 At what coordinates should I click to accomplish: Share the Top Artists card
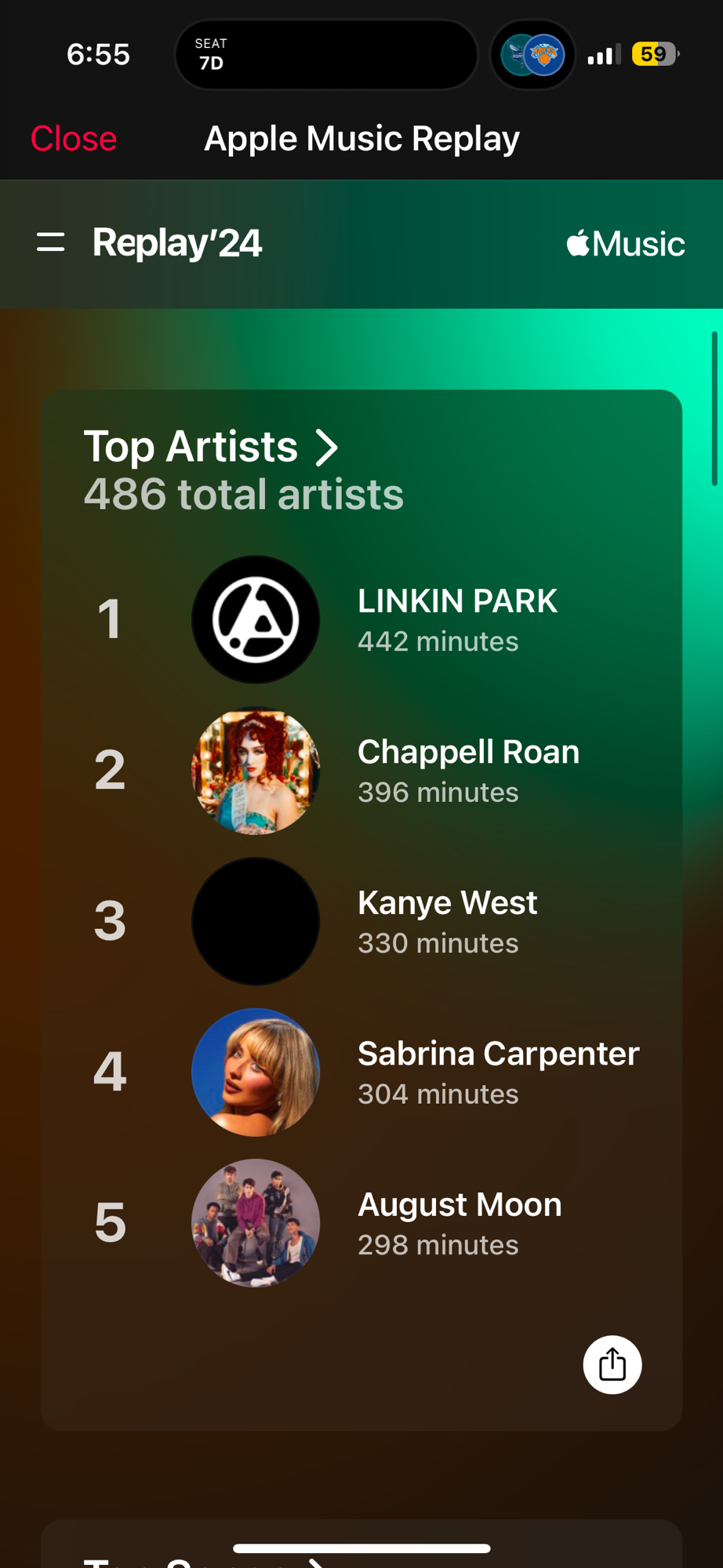click(612, 1365)
